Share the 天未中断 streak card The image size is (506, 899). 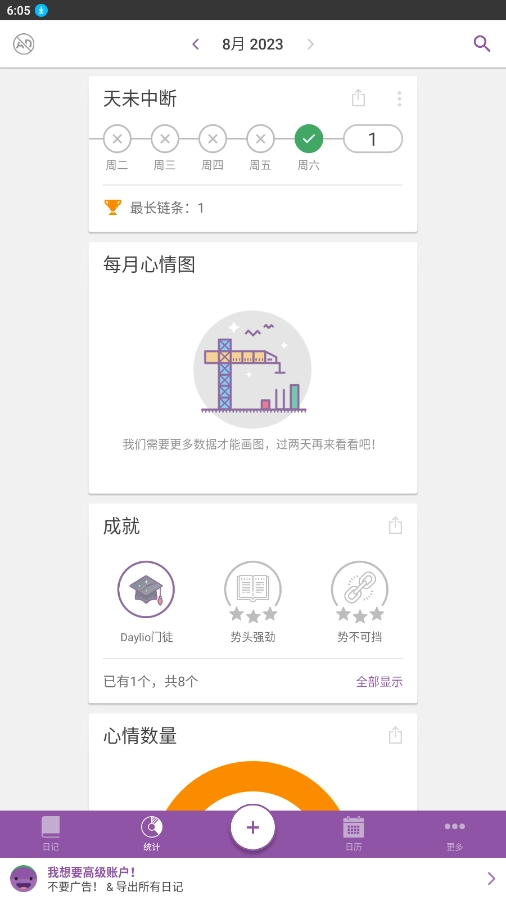[x=358, y=98]
